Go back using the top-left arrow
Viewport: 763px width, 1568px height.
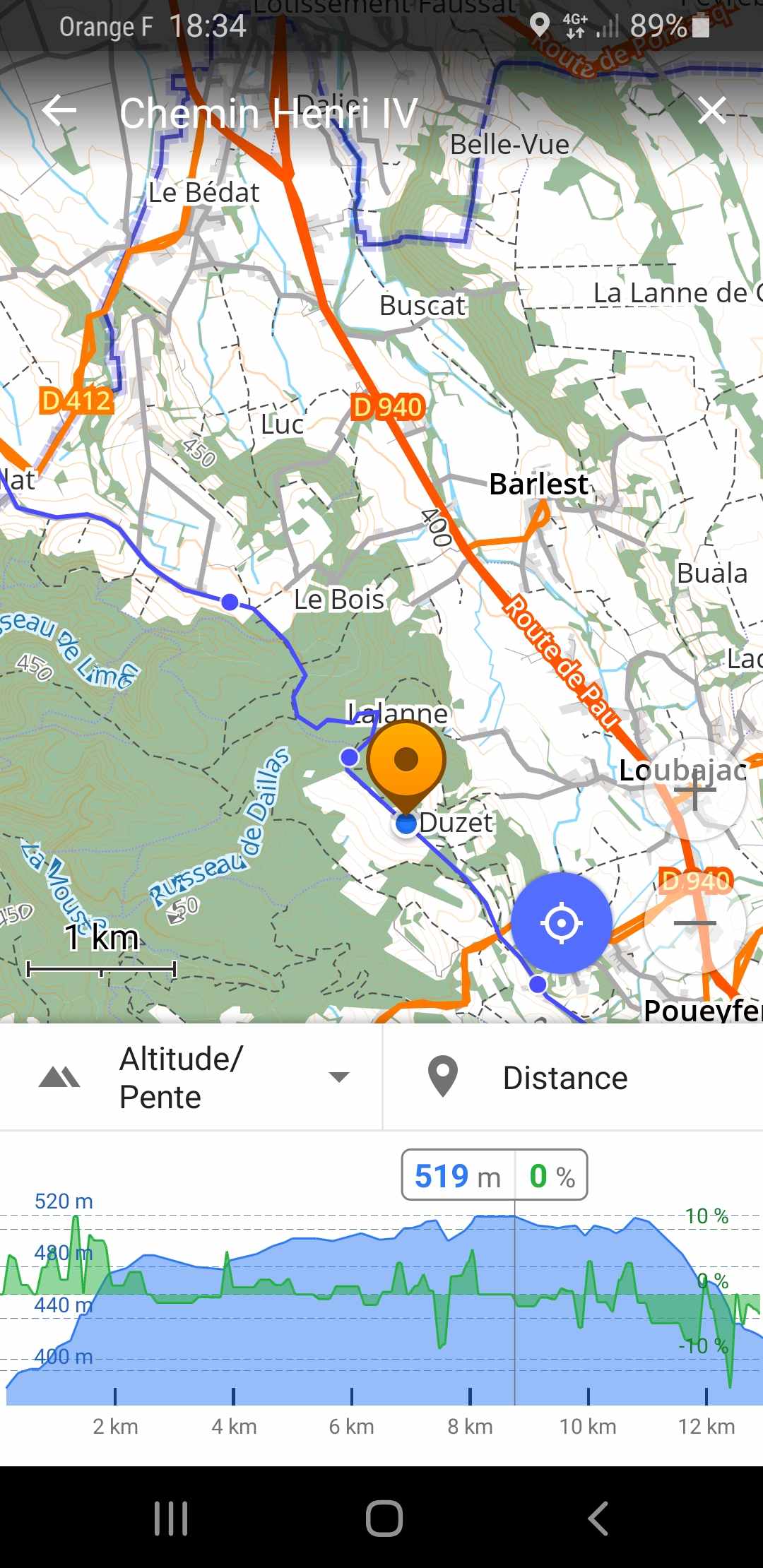click(59, 111)
